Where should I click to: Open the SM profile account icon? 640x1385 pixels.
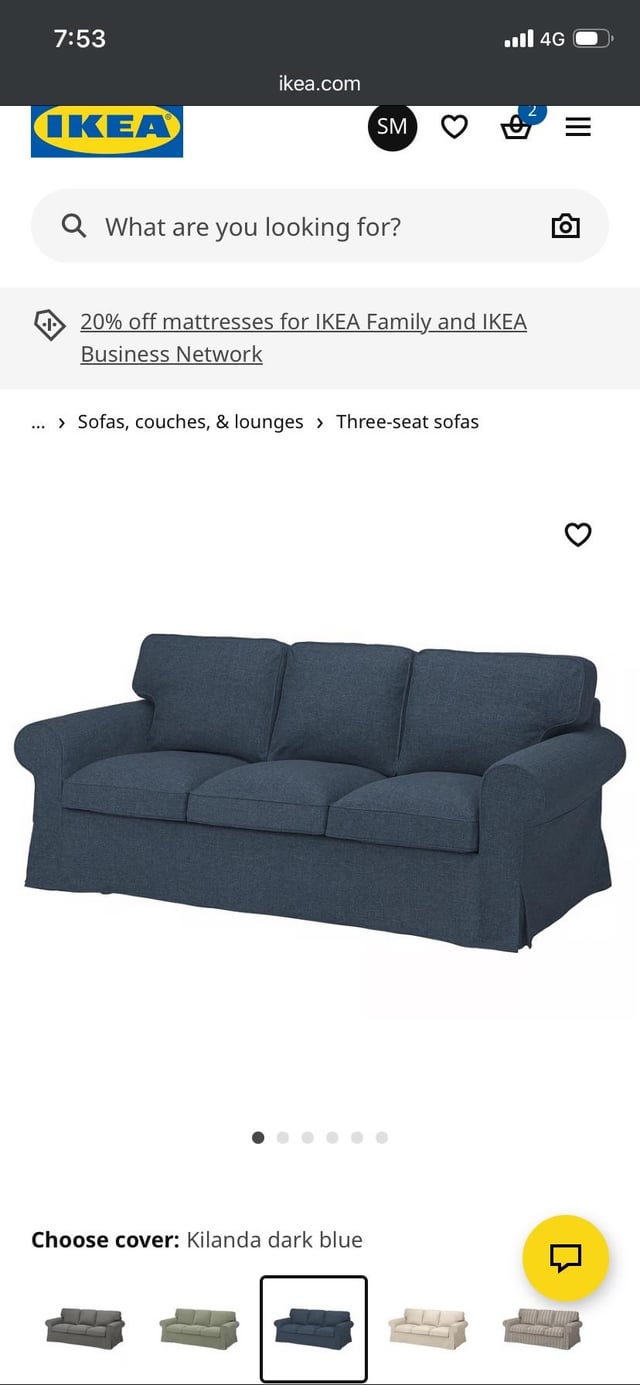point(392,127)
